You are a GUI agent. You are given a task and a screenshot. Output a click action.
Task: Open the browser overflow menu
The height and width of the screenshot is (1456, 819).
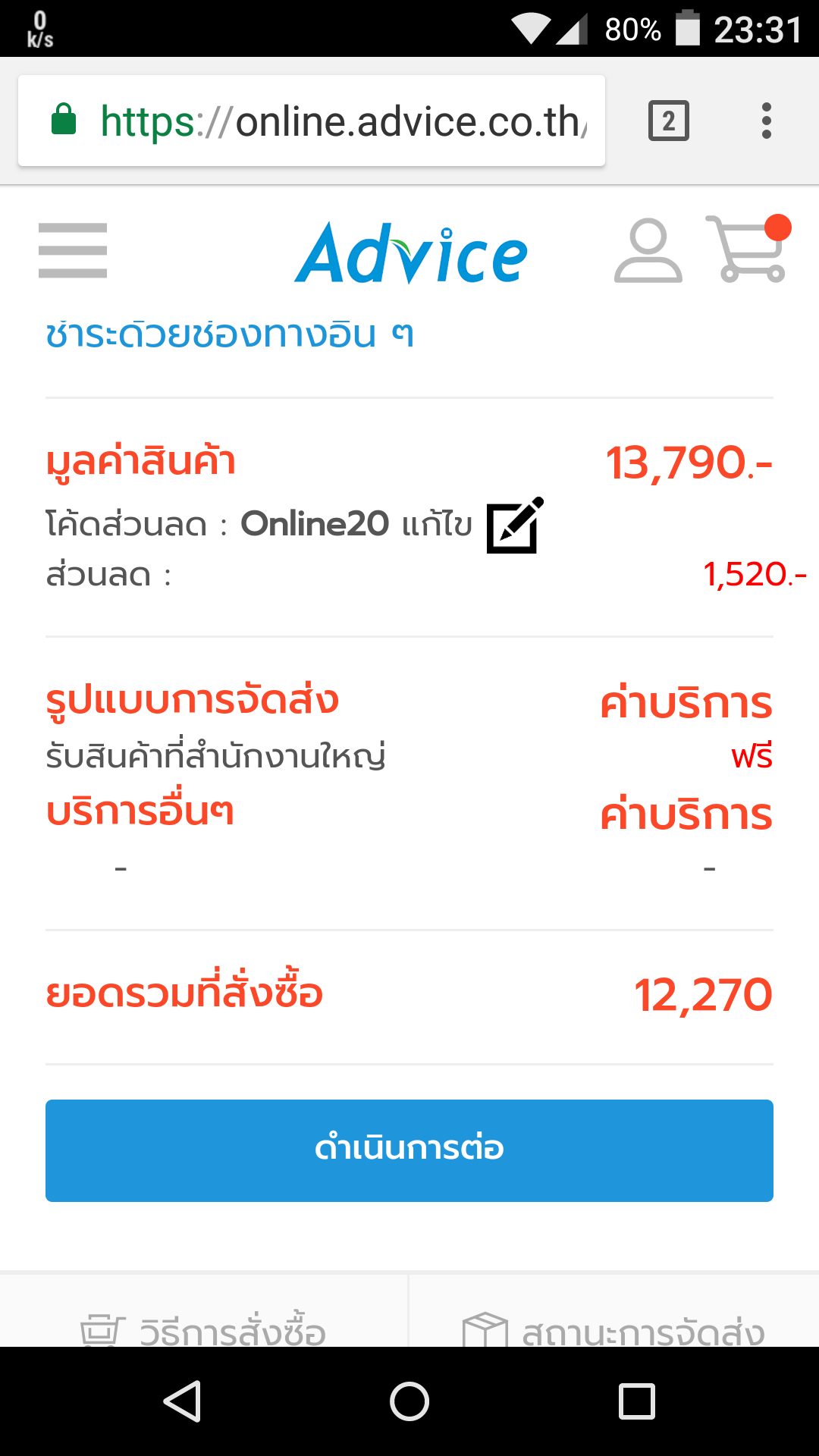[767, 121]
